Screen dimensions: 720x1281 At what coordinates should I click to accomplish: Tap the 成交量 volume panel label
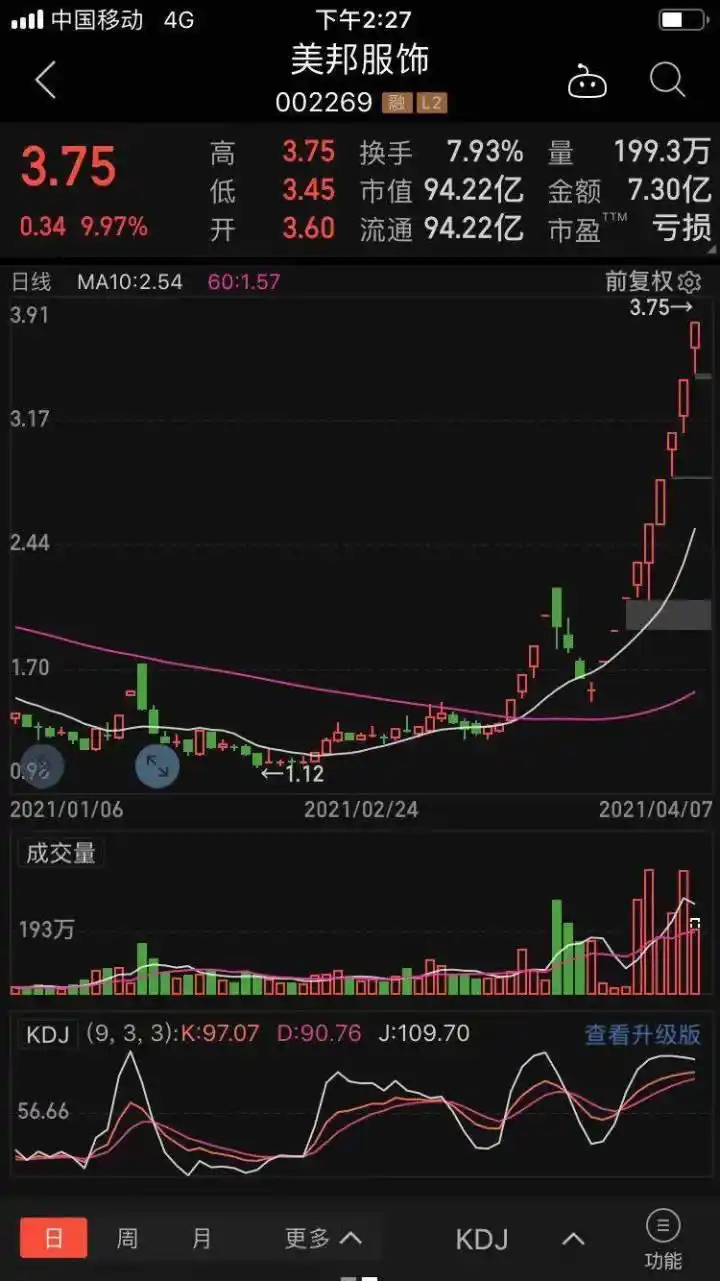[x=60, y=852]
